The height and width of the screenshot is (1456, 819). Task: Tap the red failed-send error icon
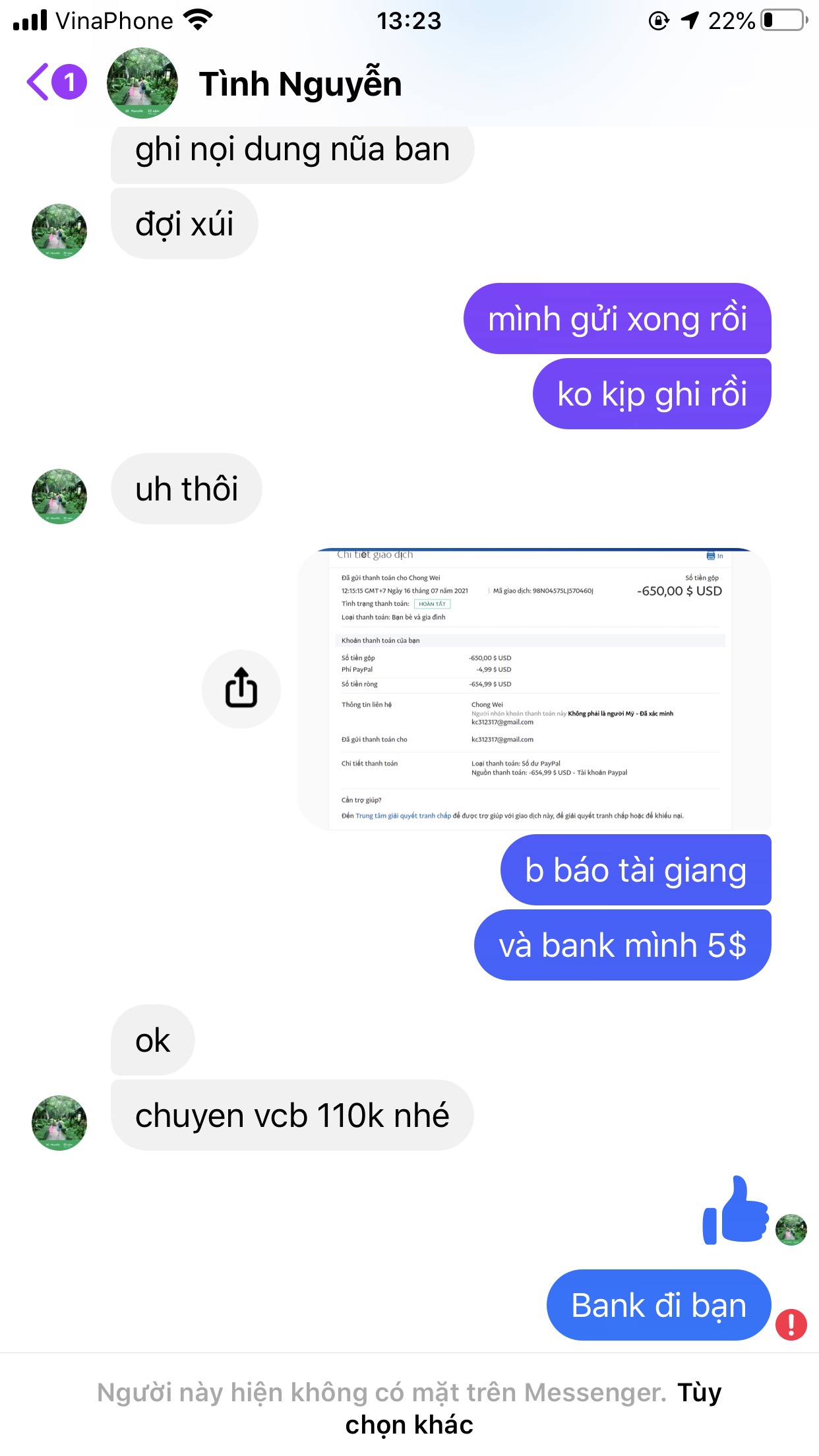point(791,1324)
